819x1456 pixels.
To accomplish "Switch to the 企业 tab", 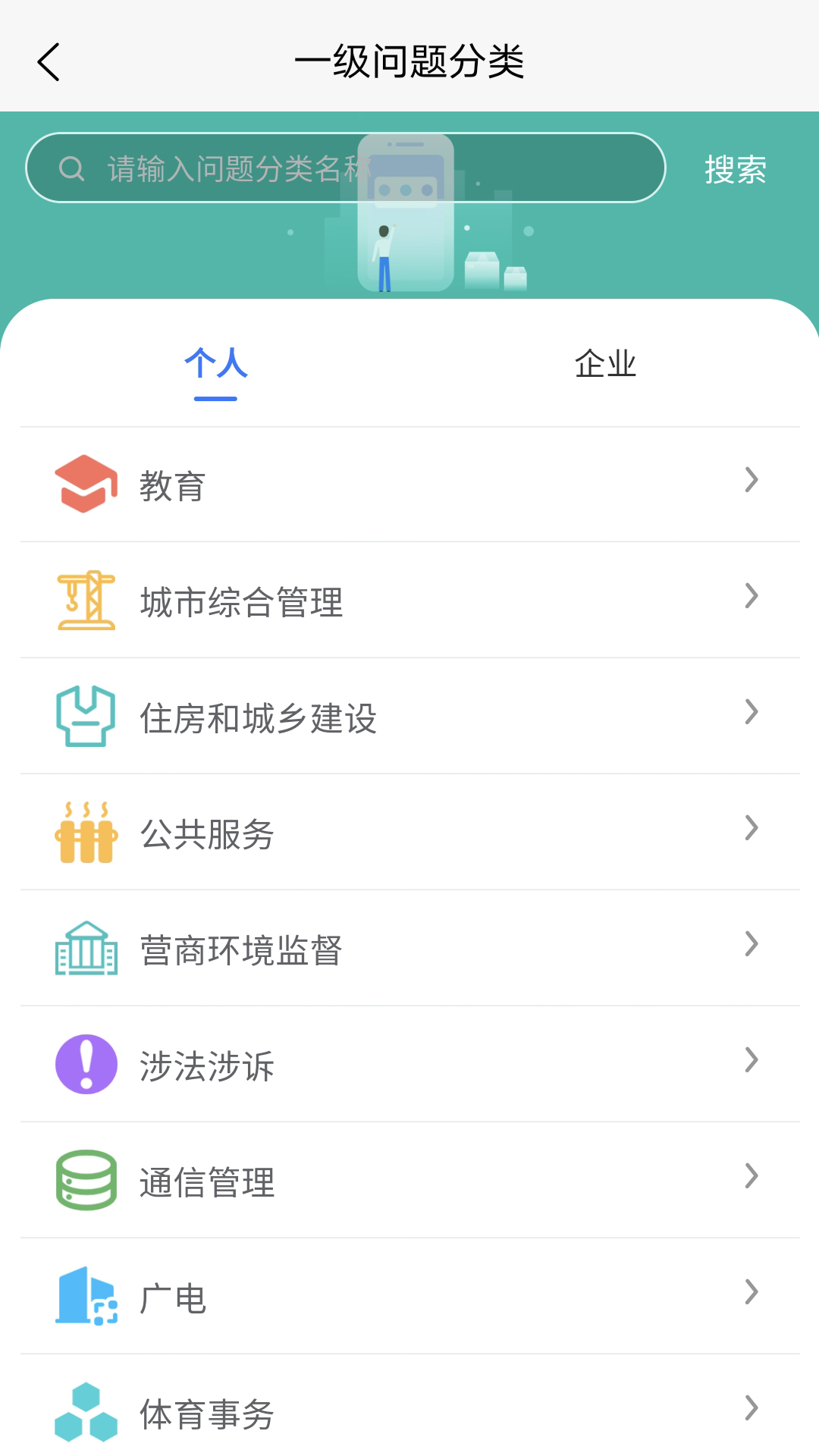I will 604,365.
